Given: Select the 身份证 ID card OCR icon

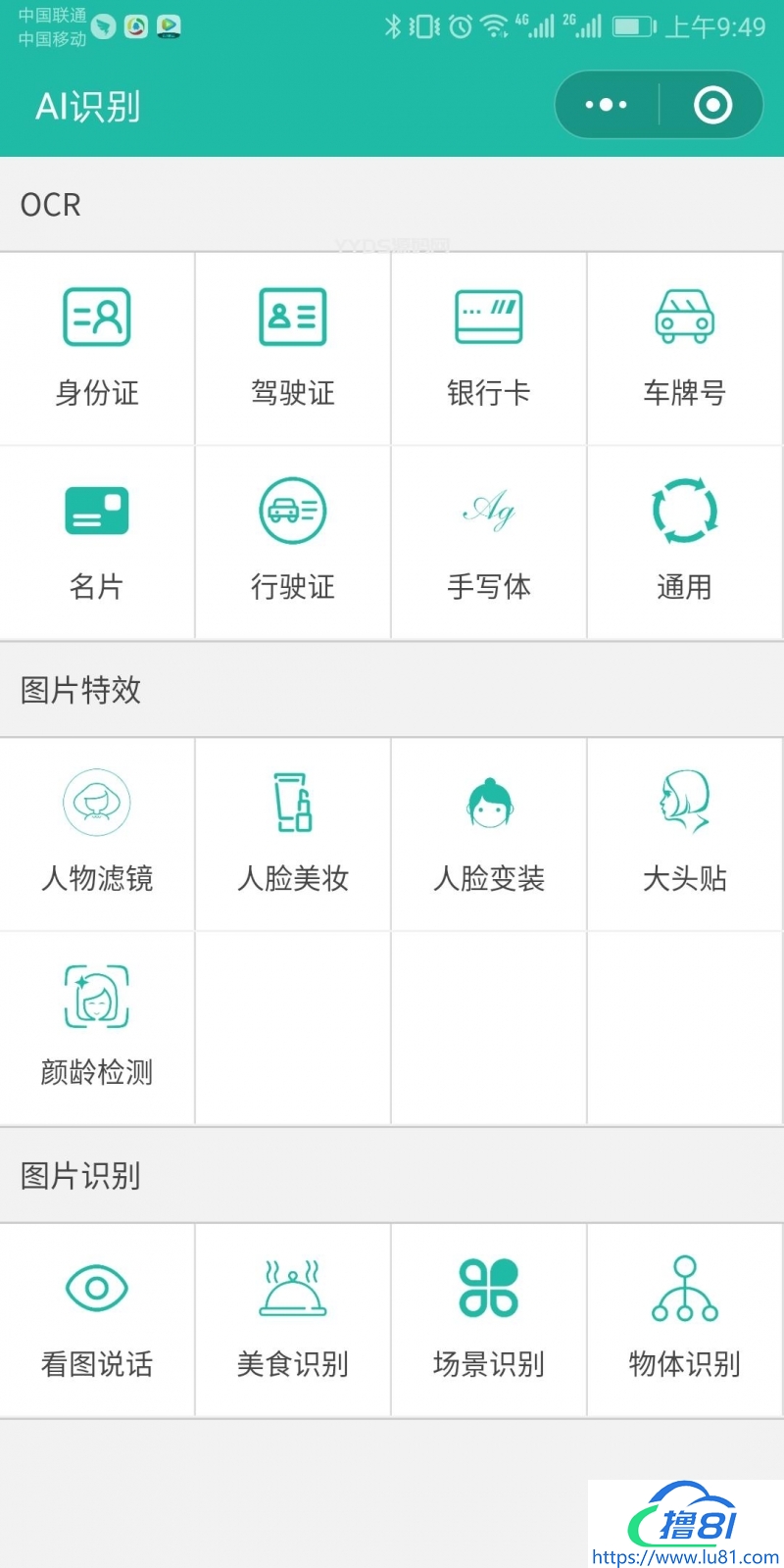Looking at the screenshot, I should coord(96,348).
